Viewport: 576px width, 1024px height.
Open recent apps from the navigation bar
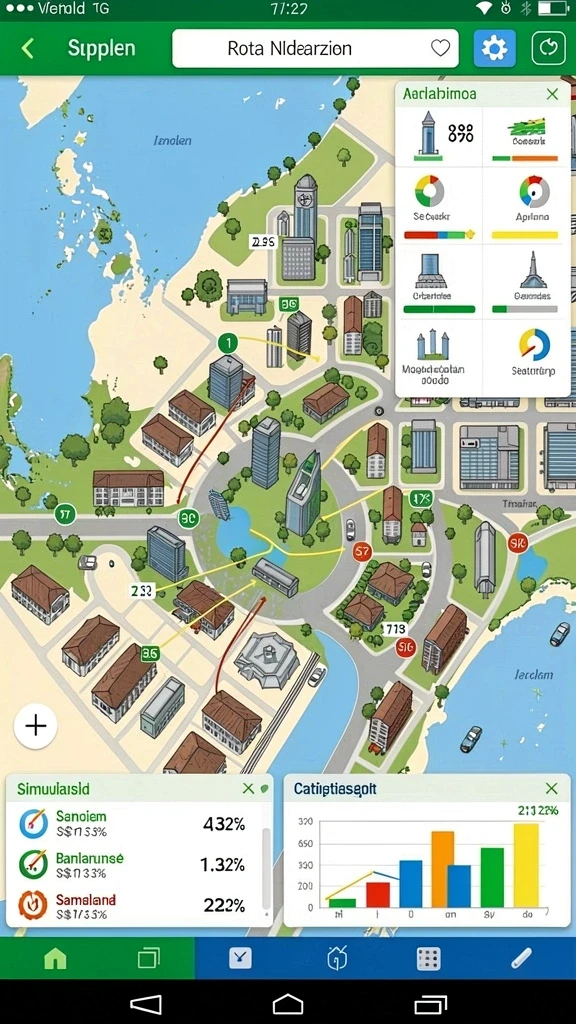pos(430,1003)
